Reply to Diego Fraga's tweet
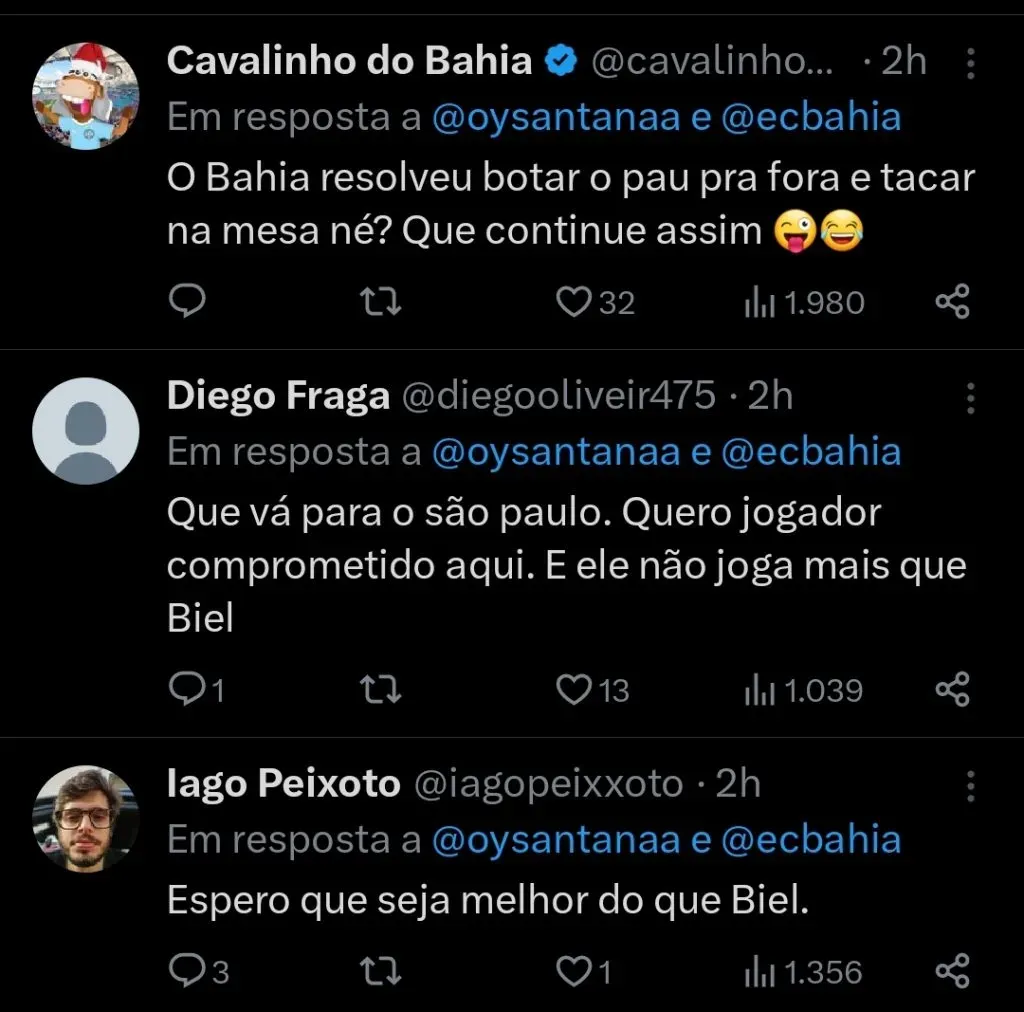Screen dimensions: 1024x1012 pos(186,689)
